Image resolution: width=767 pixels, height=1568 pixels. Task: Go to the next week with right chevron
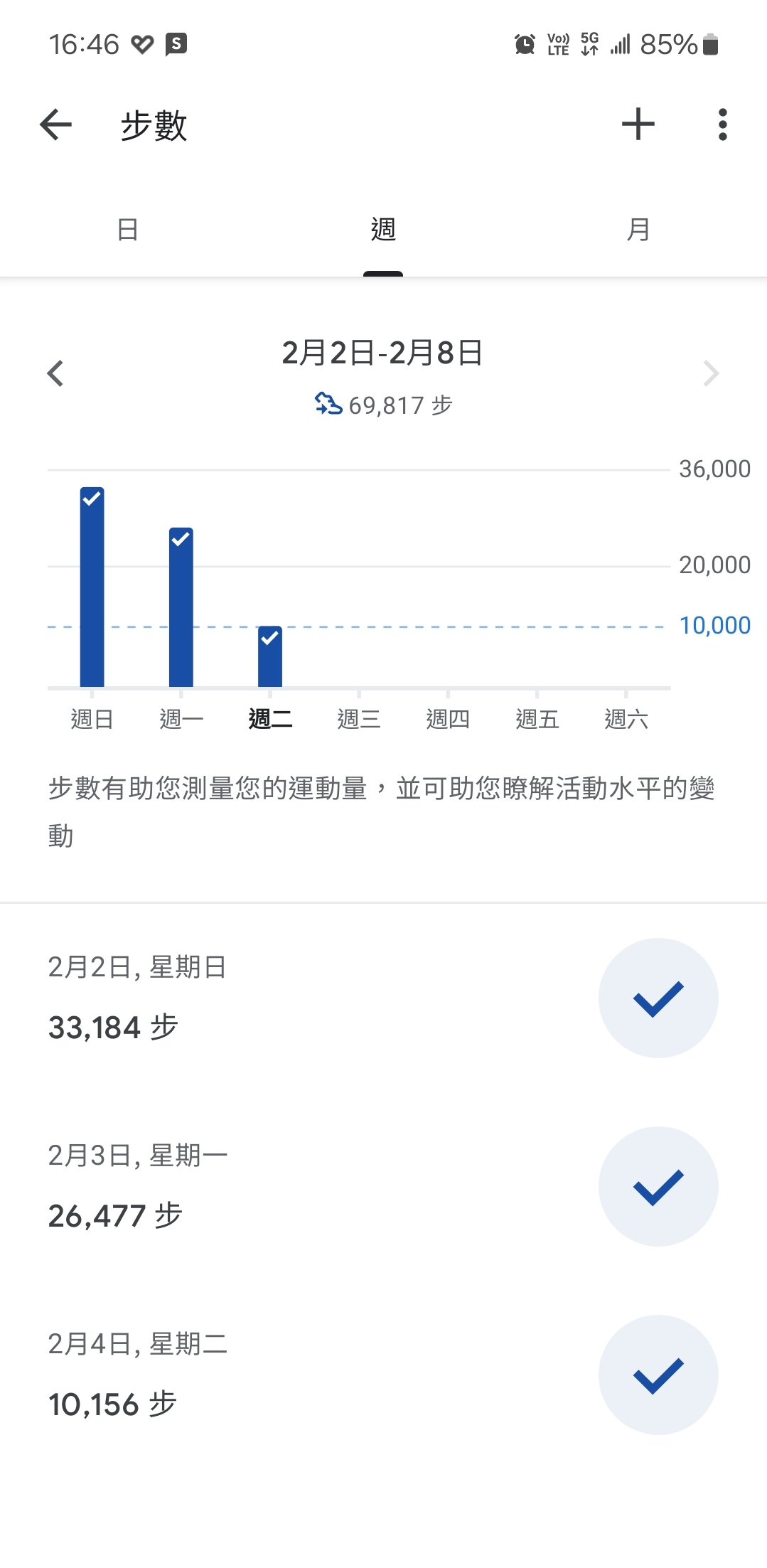click(x=711, y=373)
